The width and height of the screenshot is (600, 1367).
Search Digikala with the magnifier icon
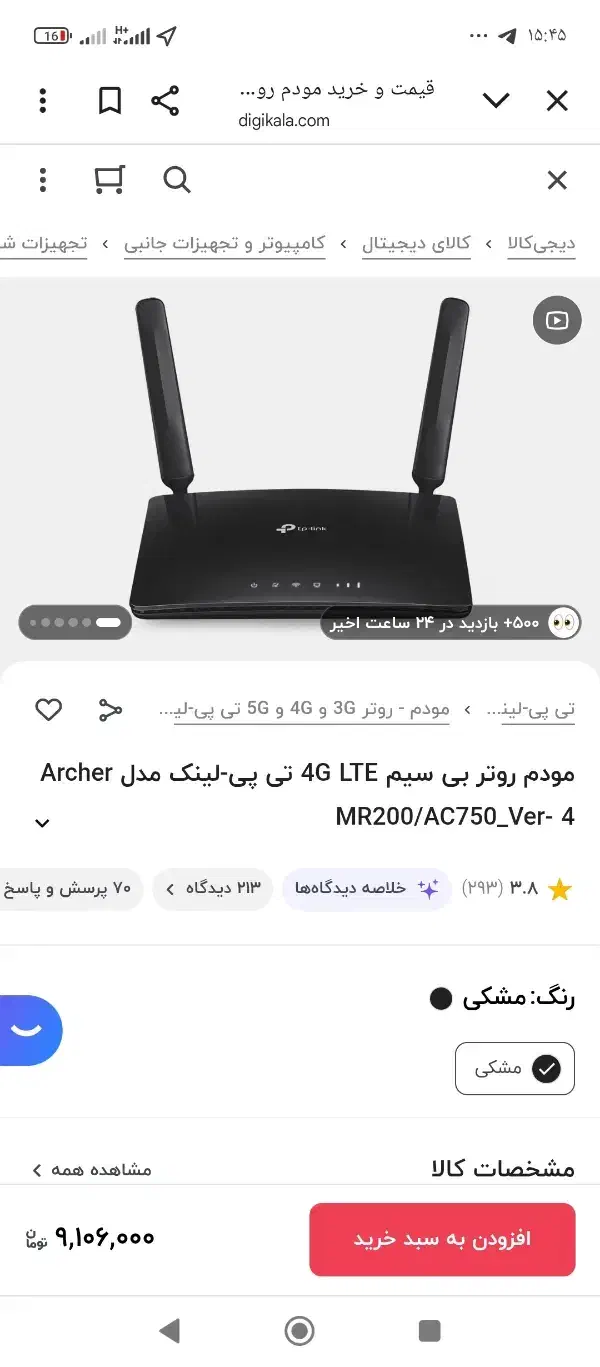[x=176, y=180]
